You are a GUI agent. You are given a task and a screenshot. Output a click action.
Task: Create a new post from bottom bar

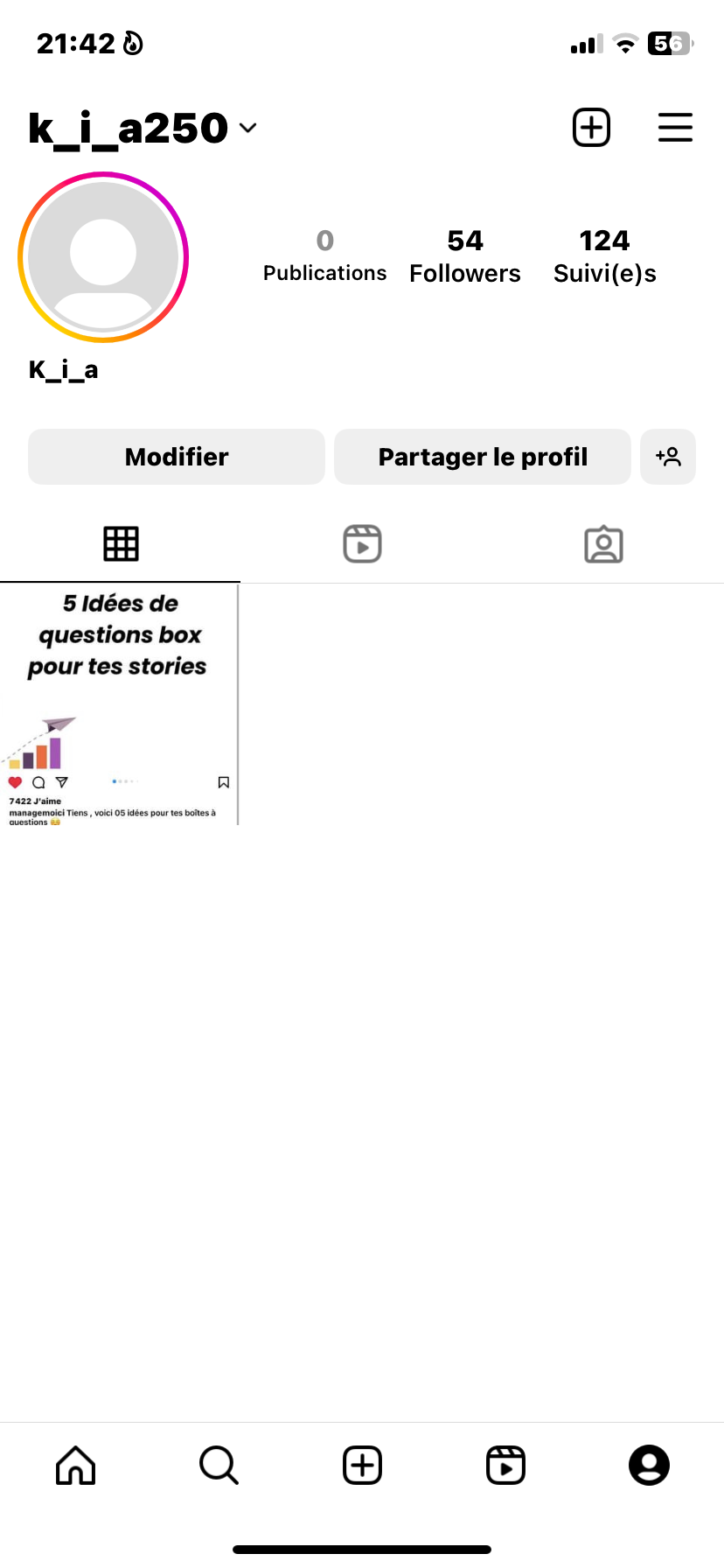362,1465
